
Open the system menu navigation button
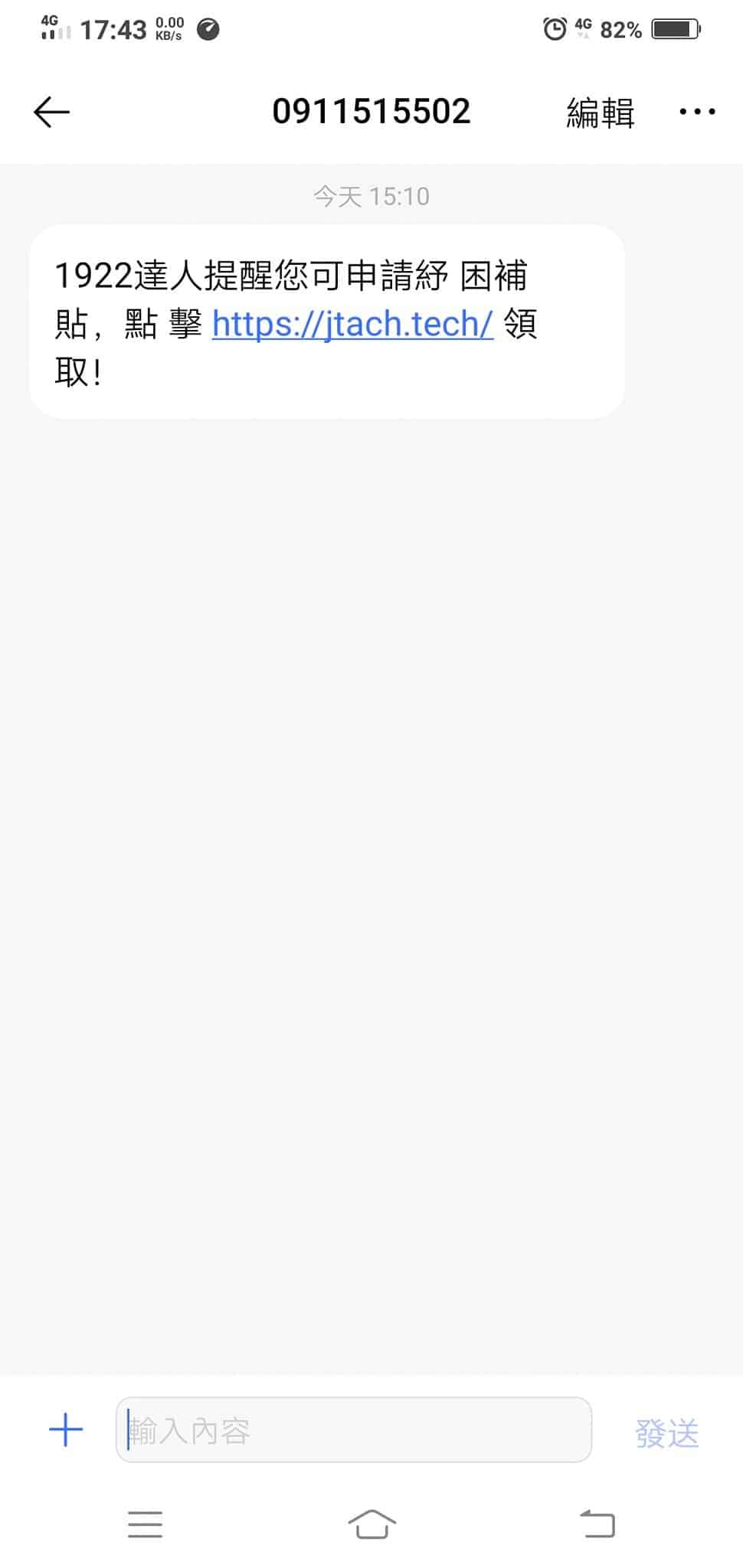tap(145, 1524)
